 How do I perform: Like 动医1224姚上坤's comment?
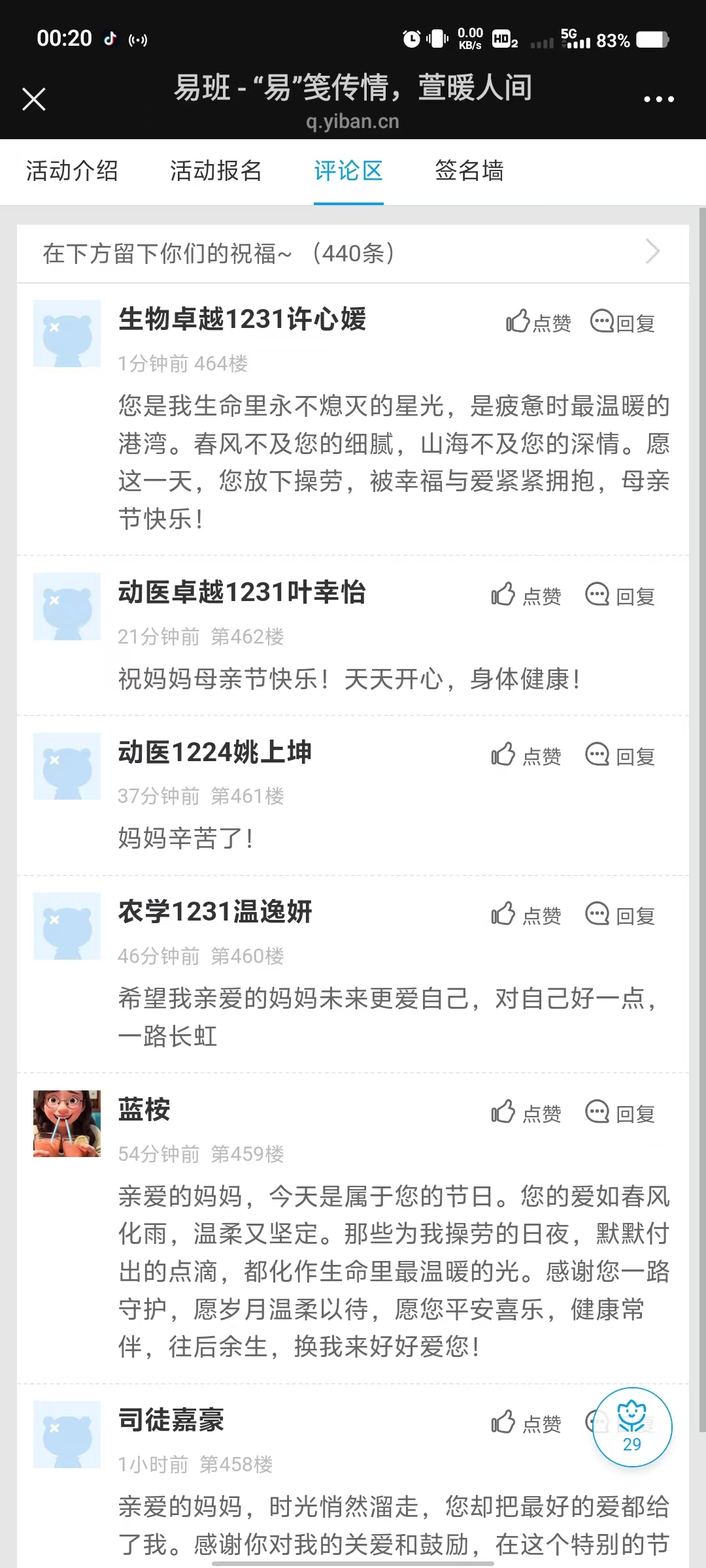pyautogui.click(x=527, y=755)
